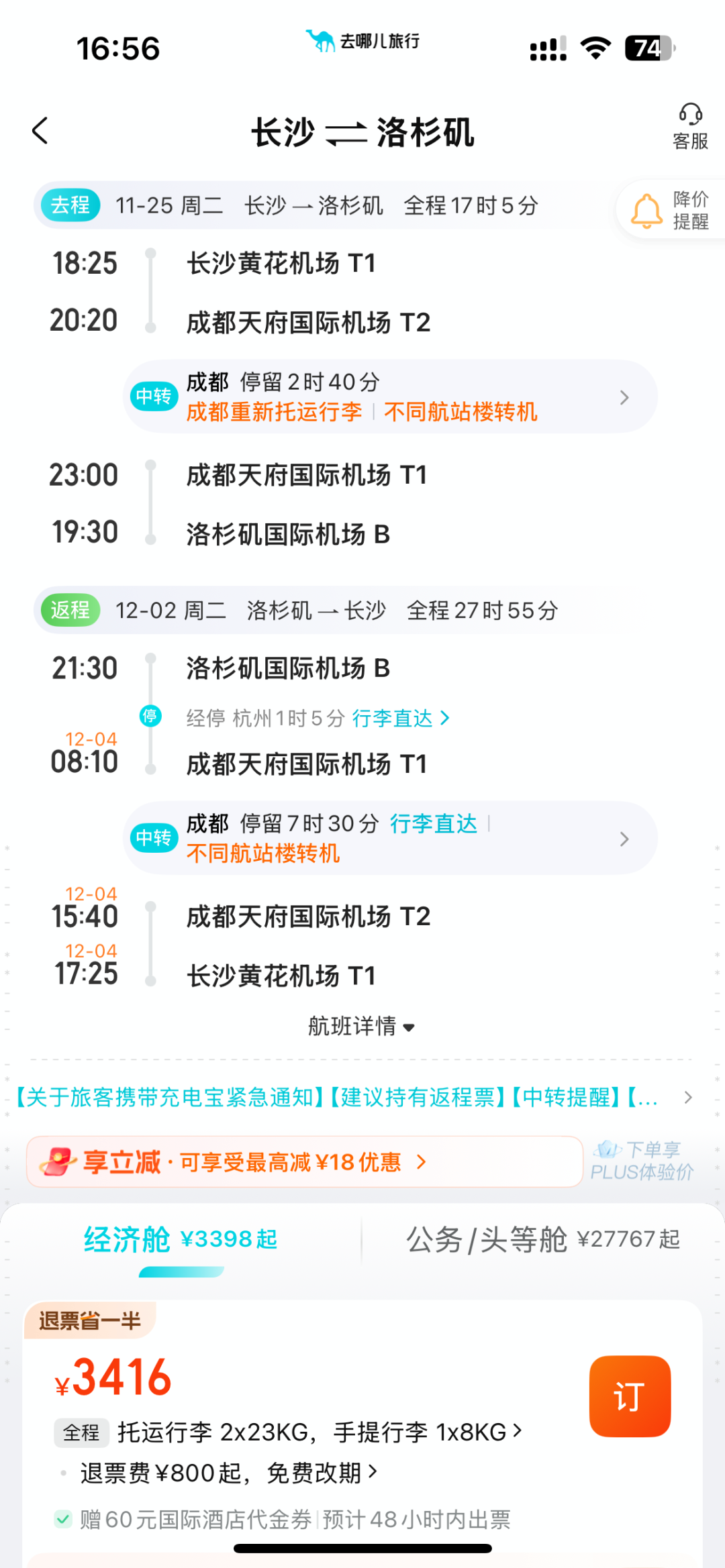View 退票费¥800起 refund and change rules
The image size is (725, 1568).
(x=228, y=1473)
